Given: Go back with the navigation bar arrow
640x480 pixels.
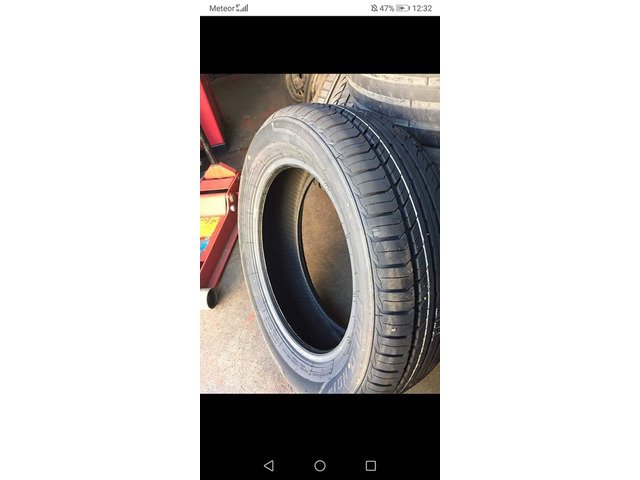Looking at the screenshot, I should 268,466.
